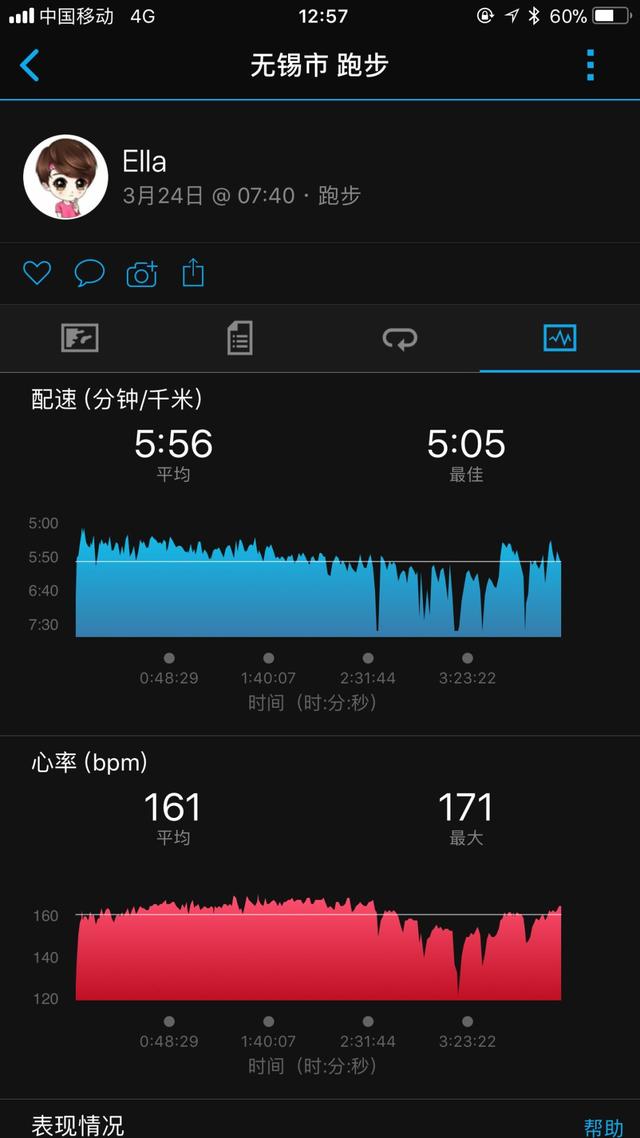Switch to the stats details tab
This screenshot has width=640, height=1138.
(x=240, y=338)
